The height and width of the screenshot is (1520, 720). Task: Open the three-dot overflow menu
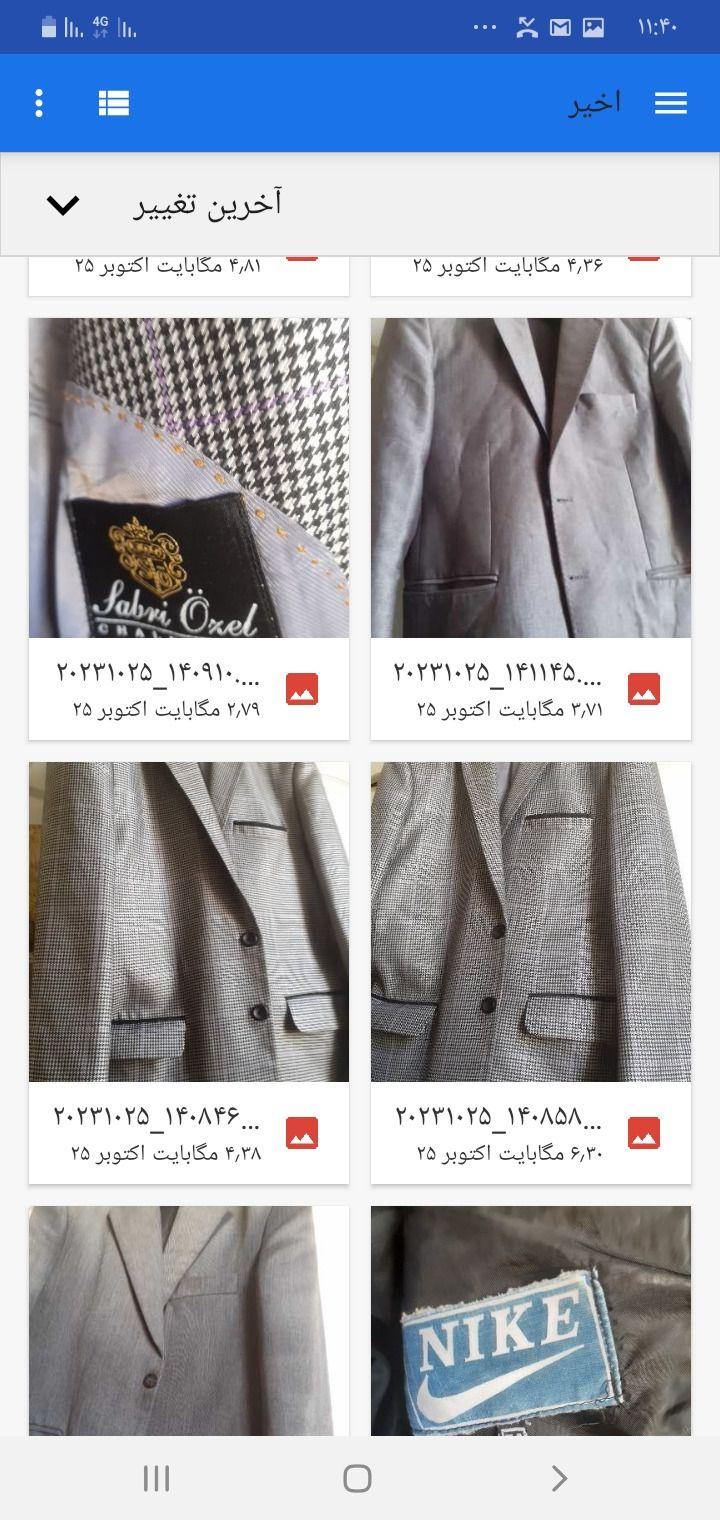(x=38, y=102)
